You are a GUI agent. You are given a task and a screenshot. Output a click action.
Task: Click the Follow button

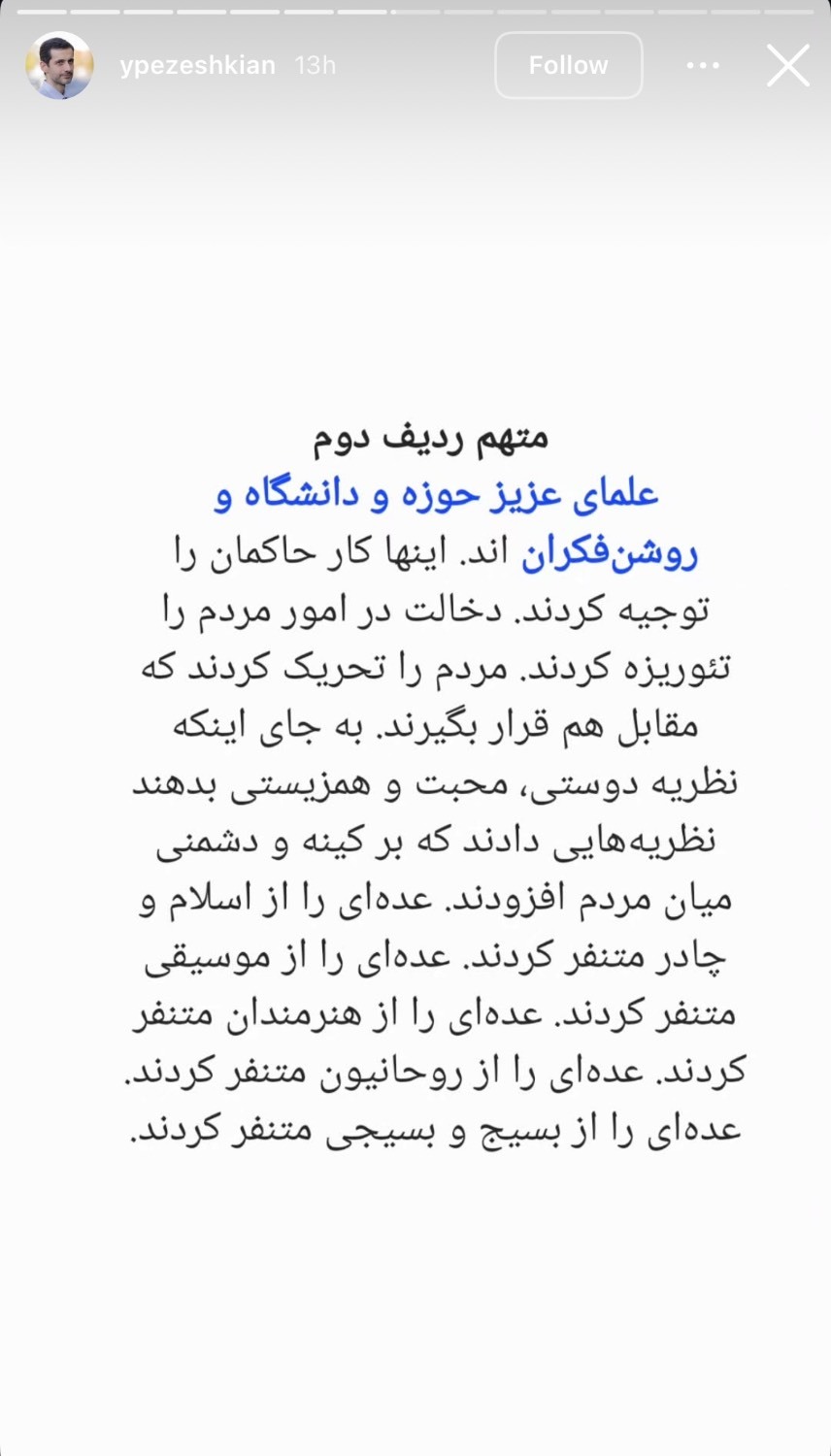click(x=568, y=65)
